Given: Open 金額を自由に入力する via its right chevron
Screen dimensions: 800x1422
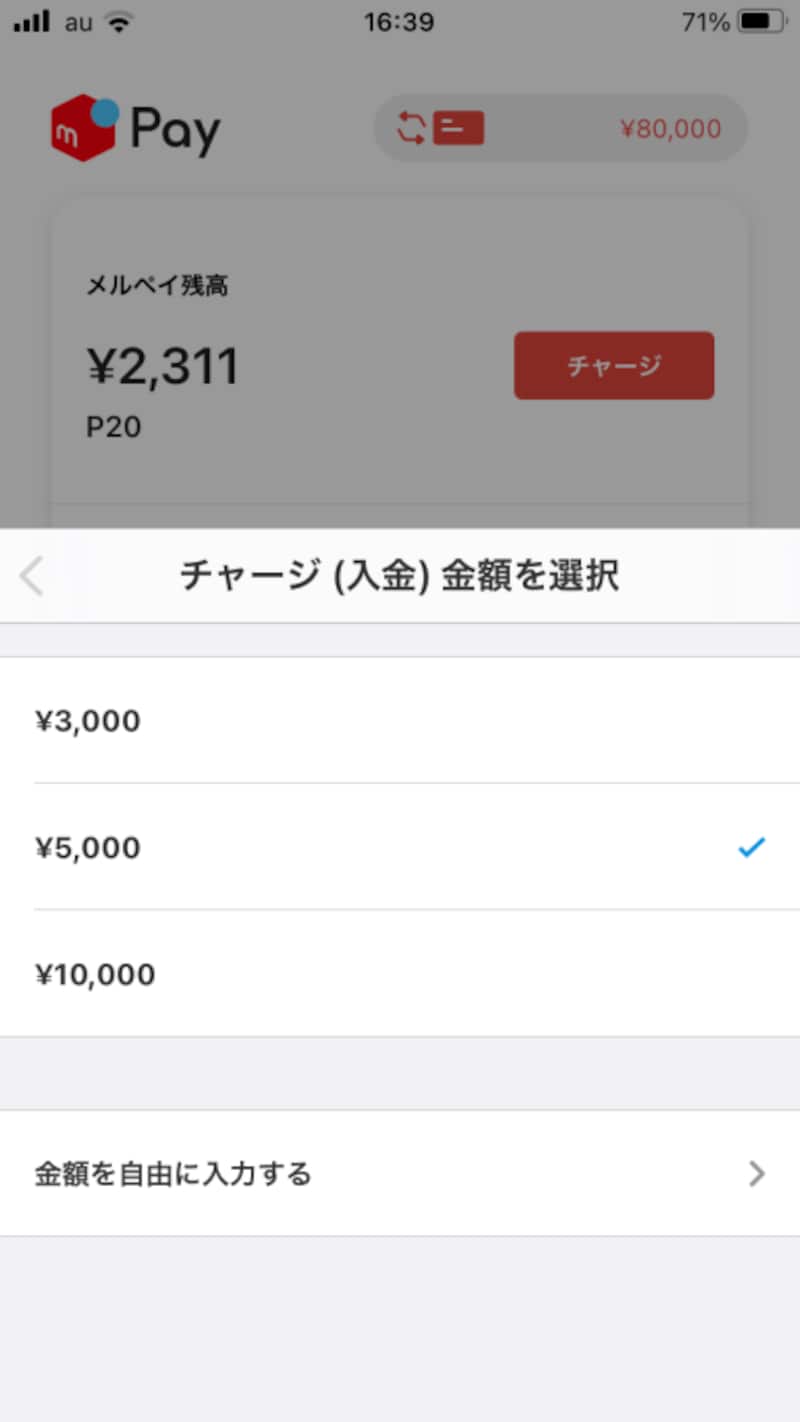Looking at the screenshot, I should [x=757, y=1174].
